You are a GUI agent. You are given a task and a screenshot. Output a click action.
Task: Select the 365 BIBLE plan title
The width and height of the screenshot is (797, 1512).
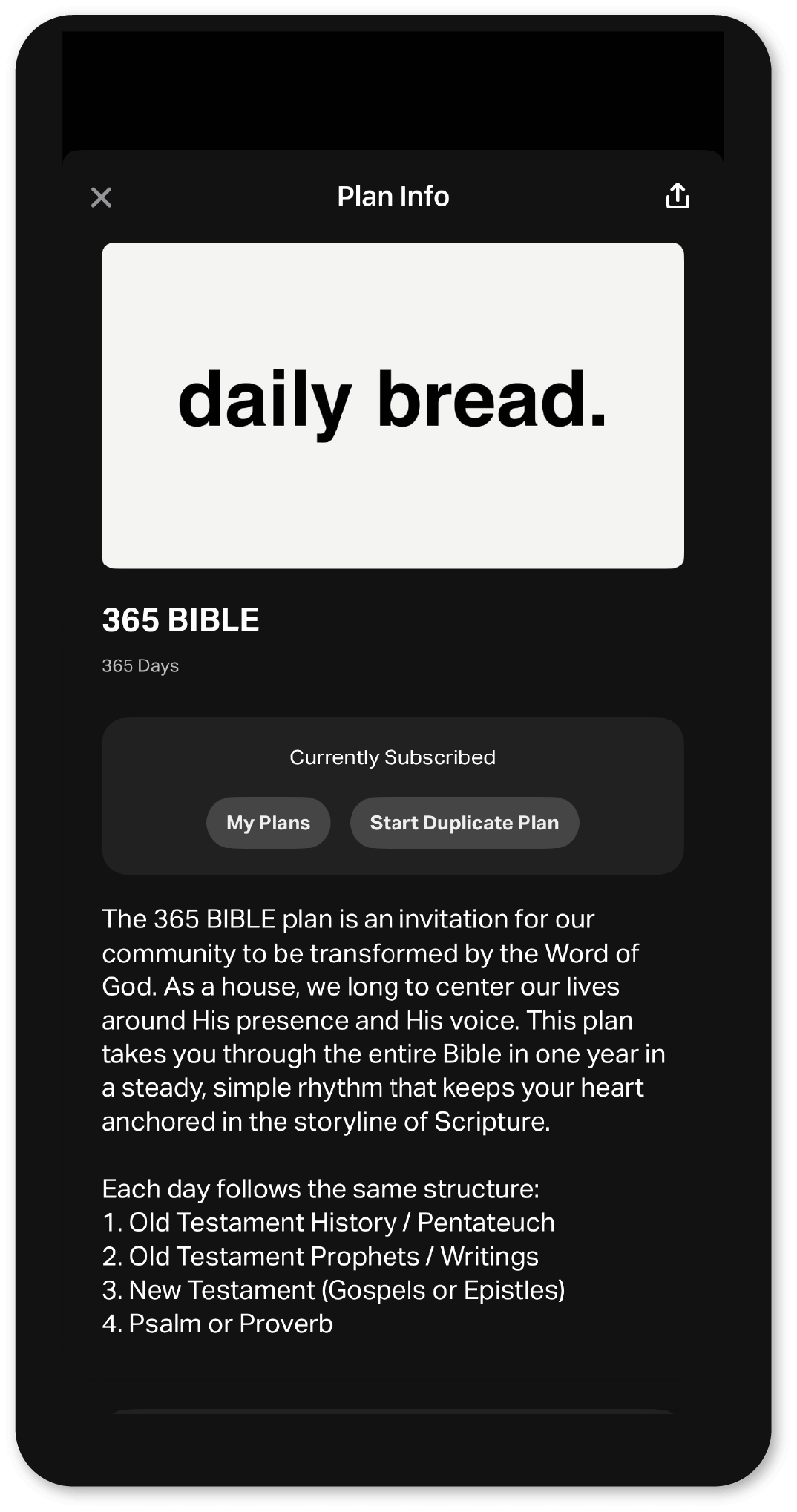[x=180, y=619]
